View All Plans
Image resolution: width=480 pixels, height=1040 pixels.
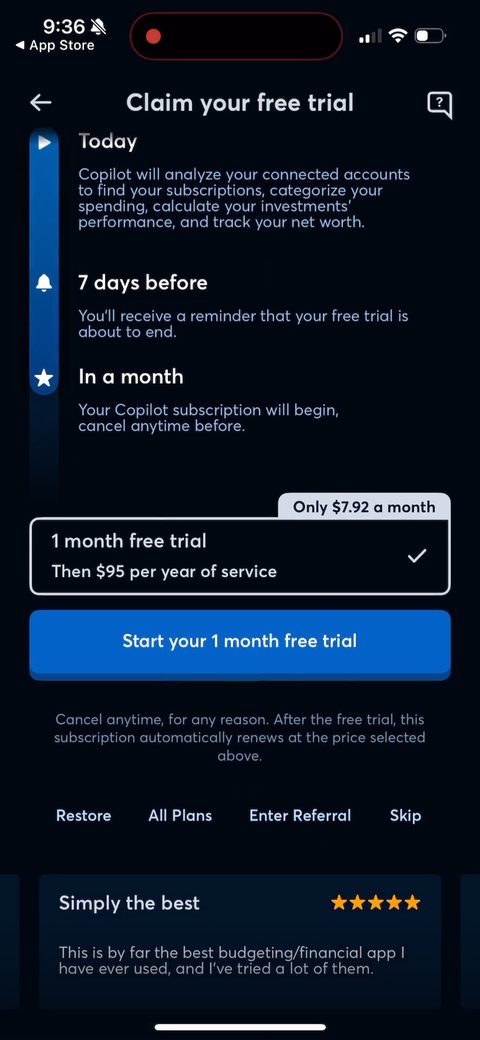(x=180, y=816)
